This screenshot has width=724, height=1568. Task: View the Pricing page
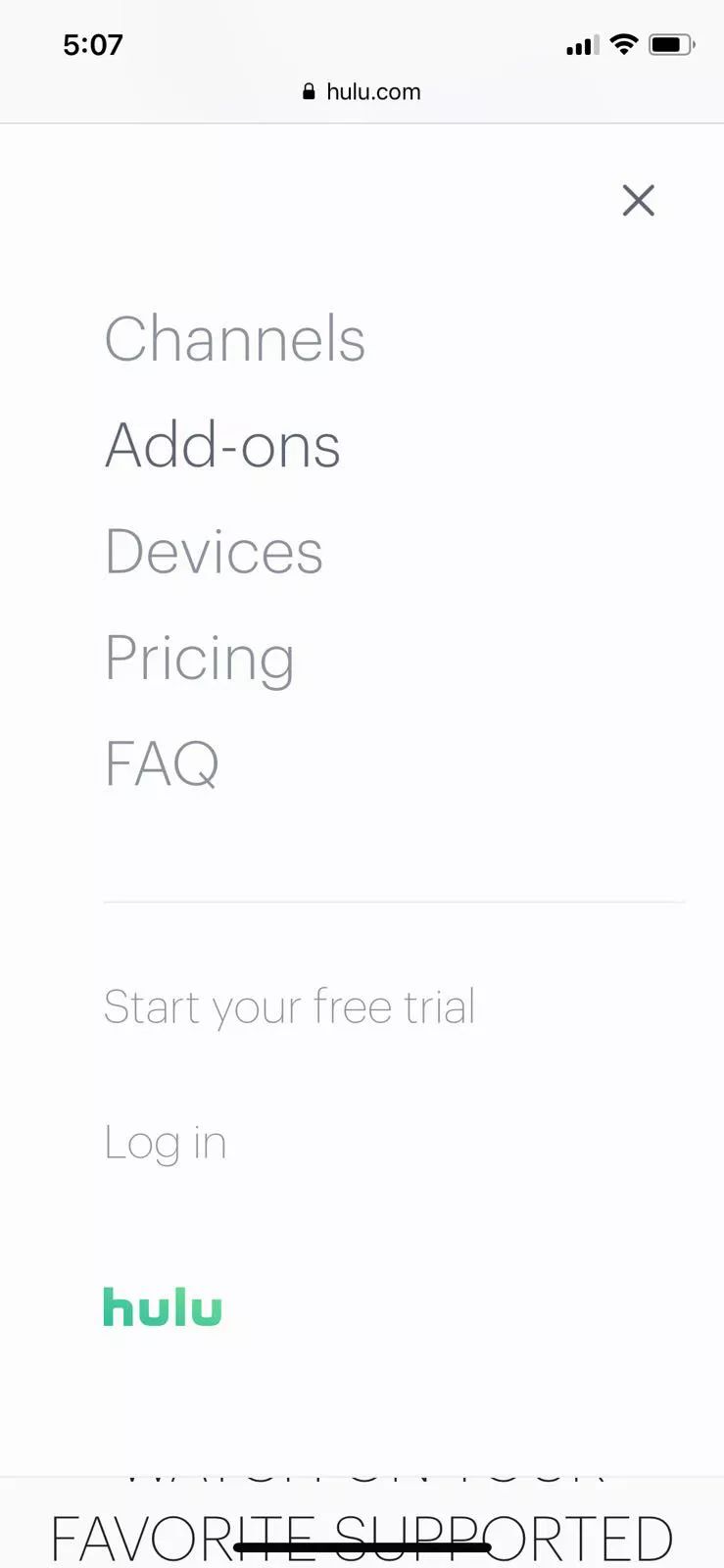[x=199, y=658]
